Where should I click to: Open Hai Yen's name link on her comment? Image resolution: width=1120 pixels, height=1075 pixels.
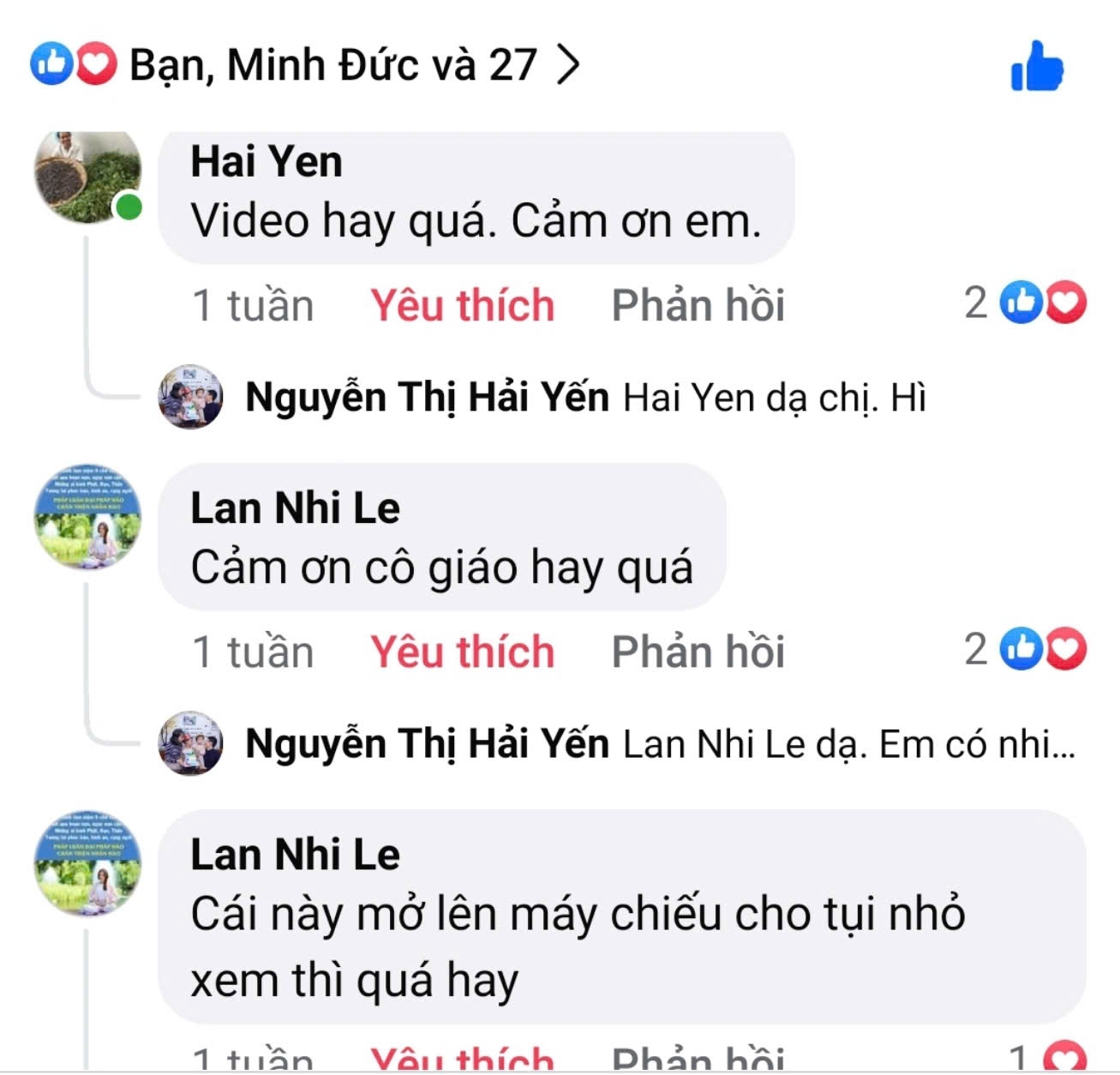click(266, 162)
